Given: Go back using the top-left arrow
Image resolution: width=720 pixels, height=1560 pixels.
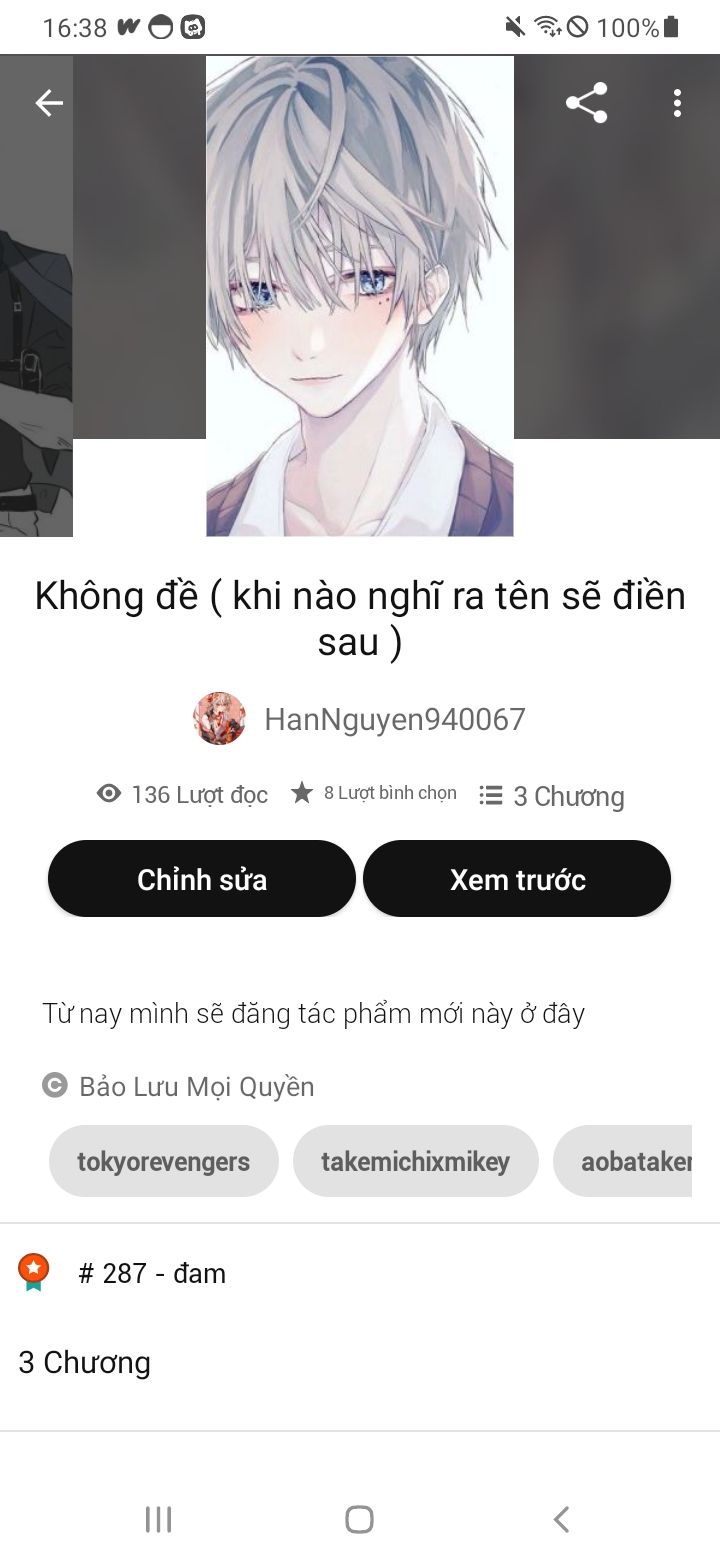Looking at the screenshot, I should coord(49,103).
